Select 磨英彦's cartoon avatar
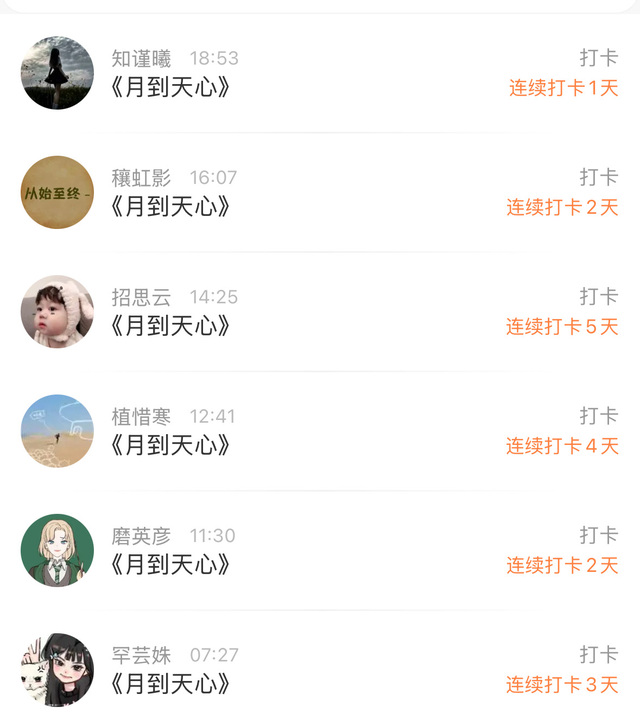 (57, 550)
